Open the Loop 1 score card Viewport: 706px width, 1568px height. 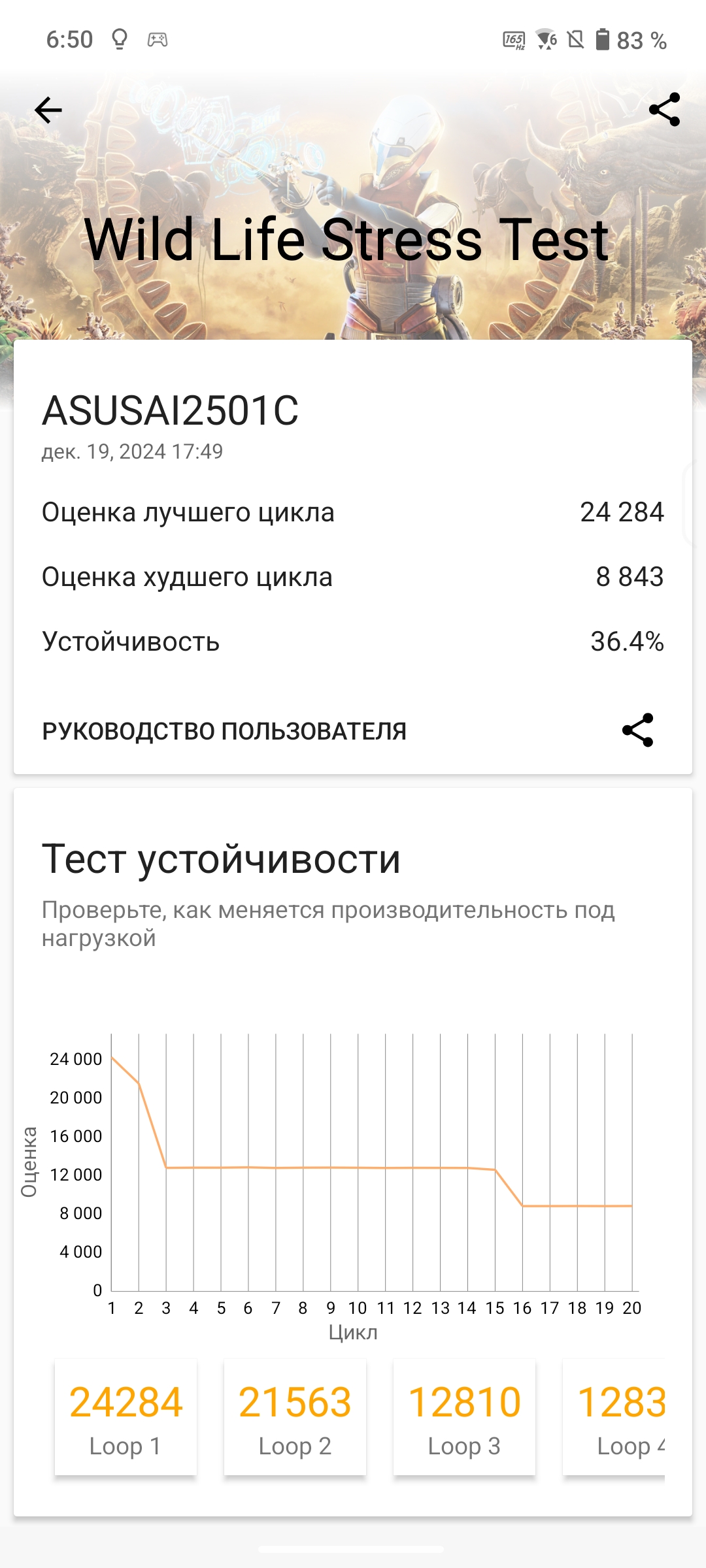click(126, 1418)
